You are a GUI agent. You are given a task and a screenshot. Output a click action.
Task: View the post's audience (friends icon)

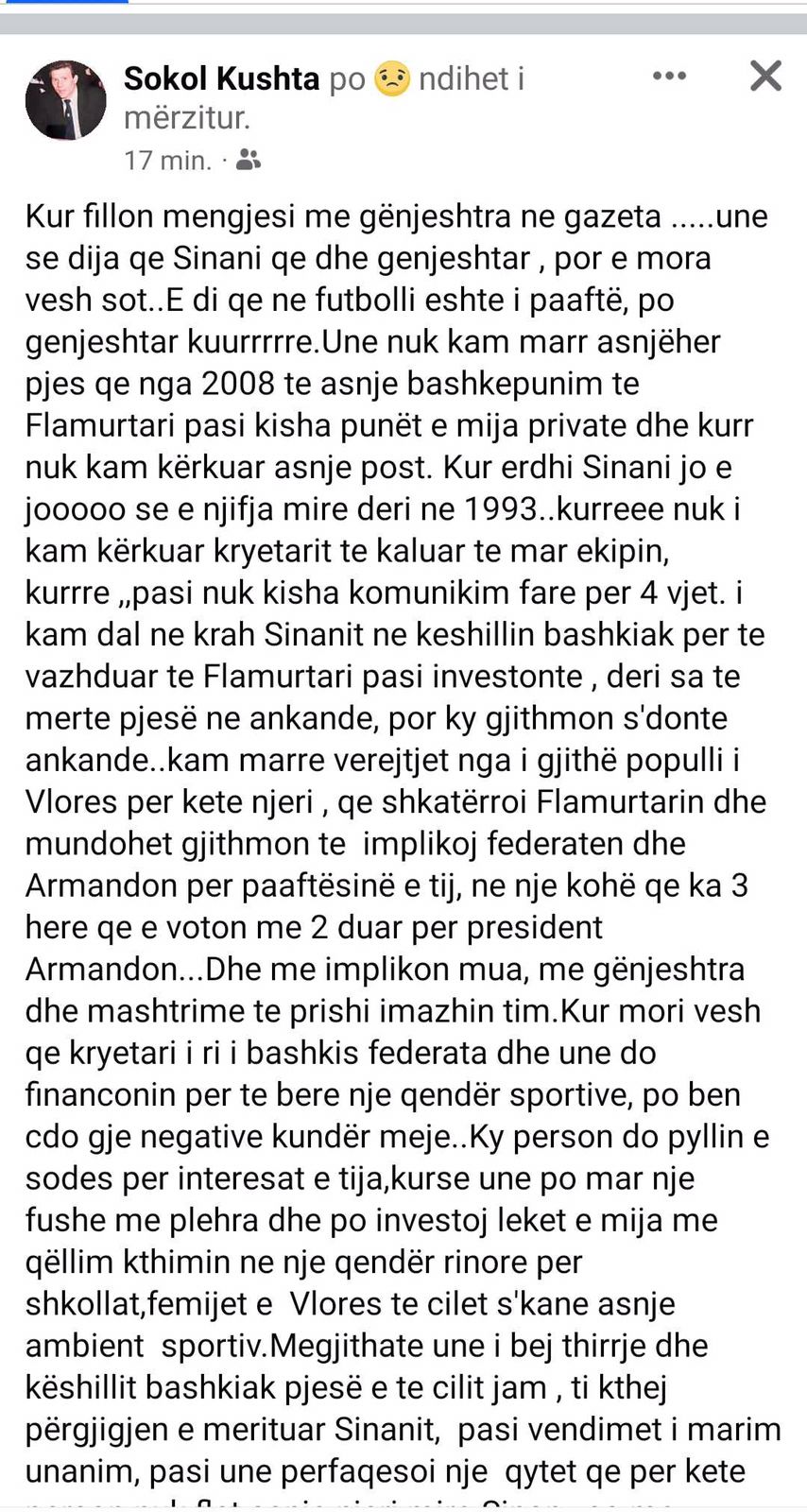coord(248,160)
